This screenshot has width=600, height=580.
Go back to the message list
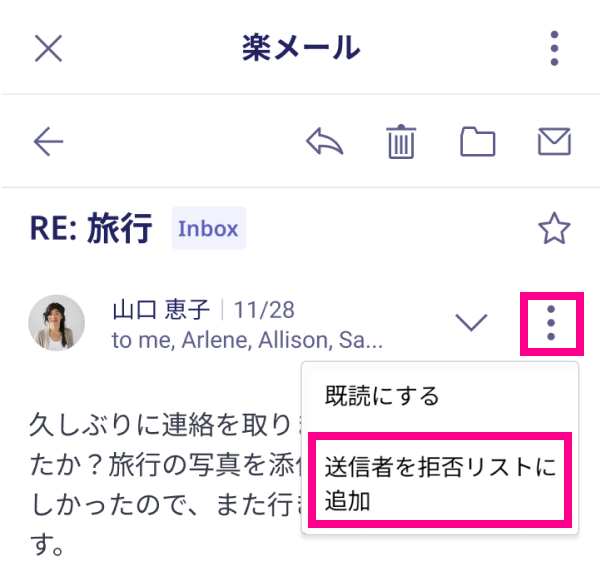click(49, 142)
